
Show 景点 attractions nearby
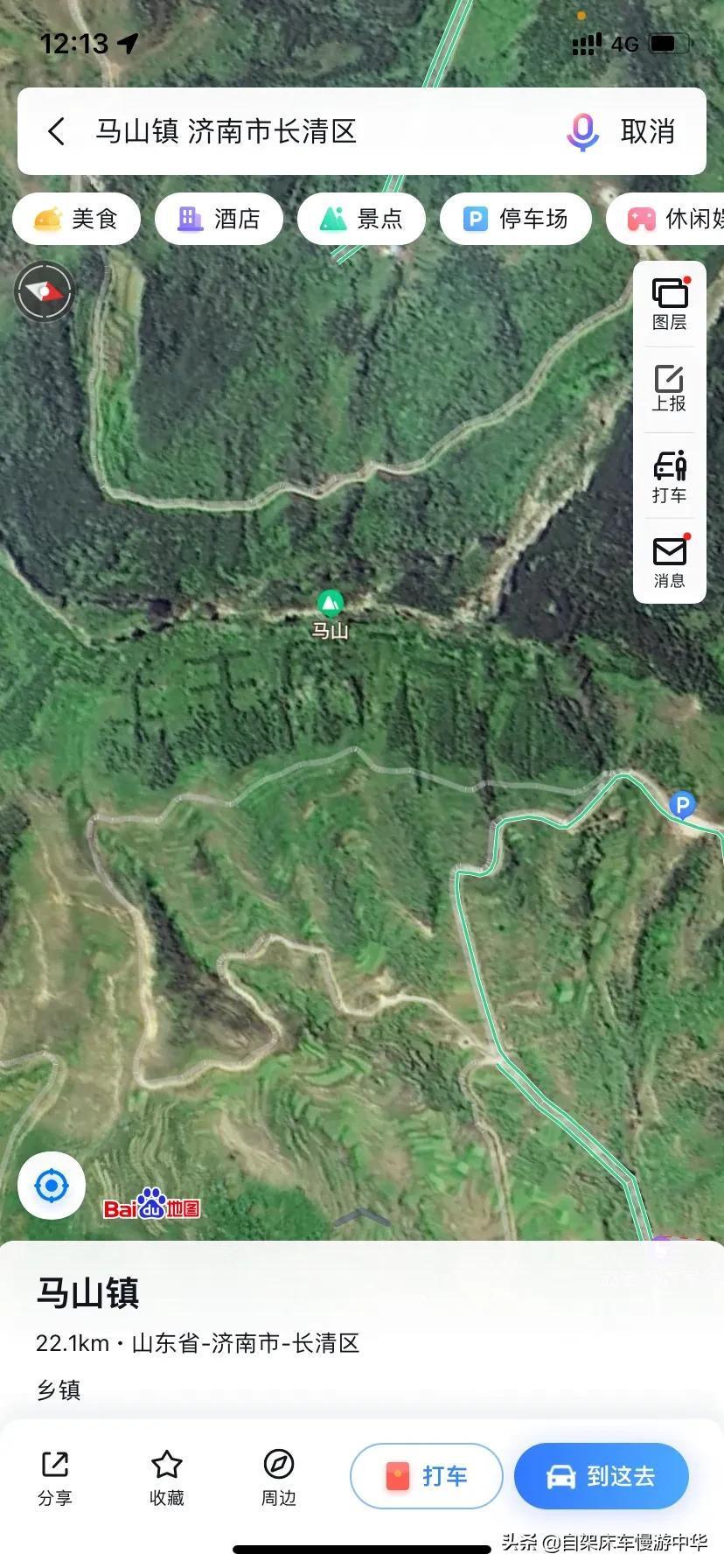click(362, 219)
